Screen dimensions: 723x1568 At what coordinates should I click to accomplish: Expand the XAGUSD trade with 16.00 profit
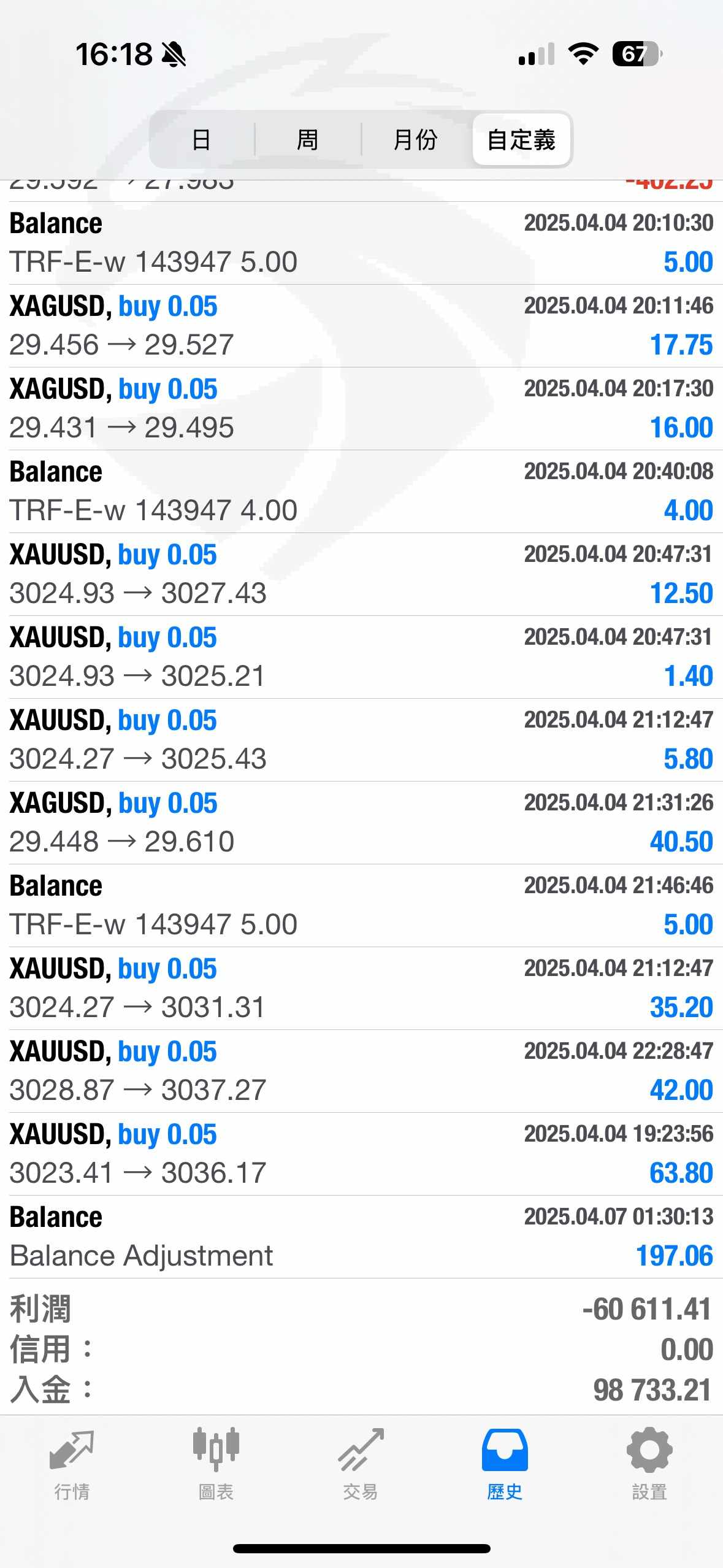point(361,409)
